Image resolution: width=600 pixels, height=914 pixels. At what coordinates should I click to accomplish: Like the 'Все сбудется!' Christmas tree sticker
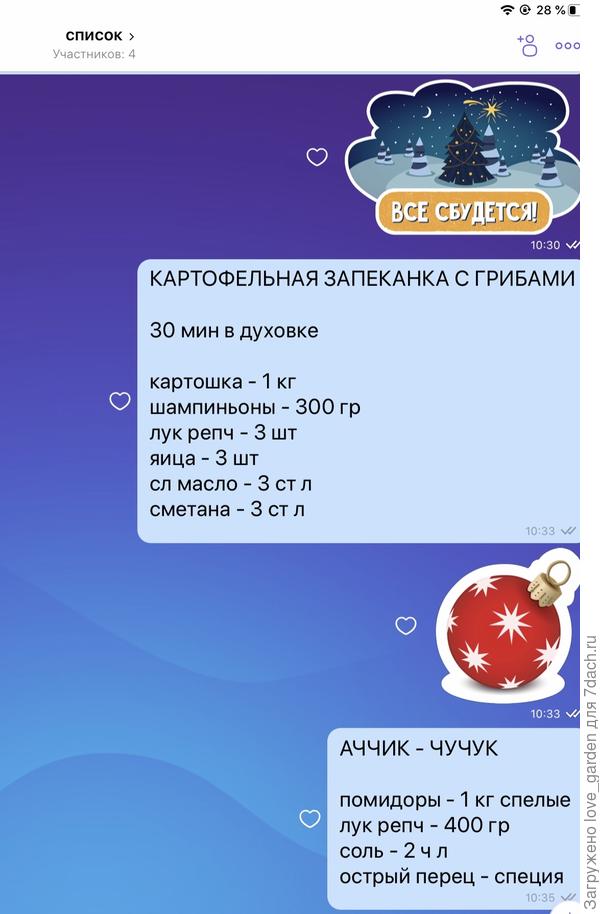(317, 157)
